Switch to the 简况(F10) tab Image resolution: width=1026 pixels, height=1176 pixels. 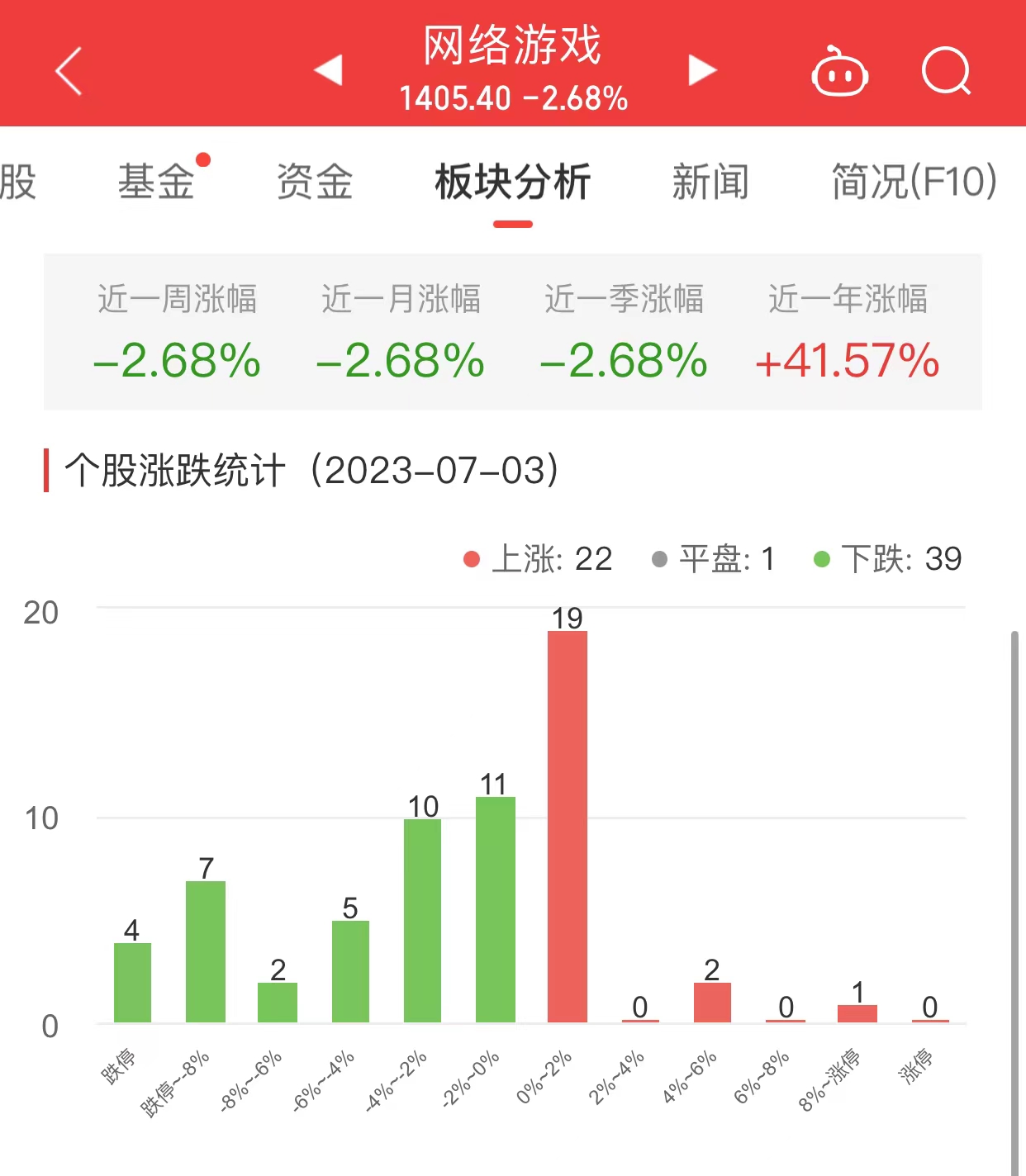(914, 182)
